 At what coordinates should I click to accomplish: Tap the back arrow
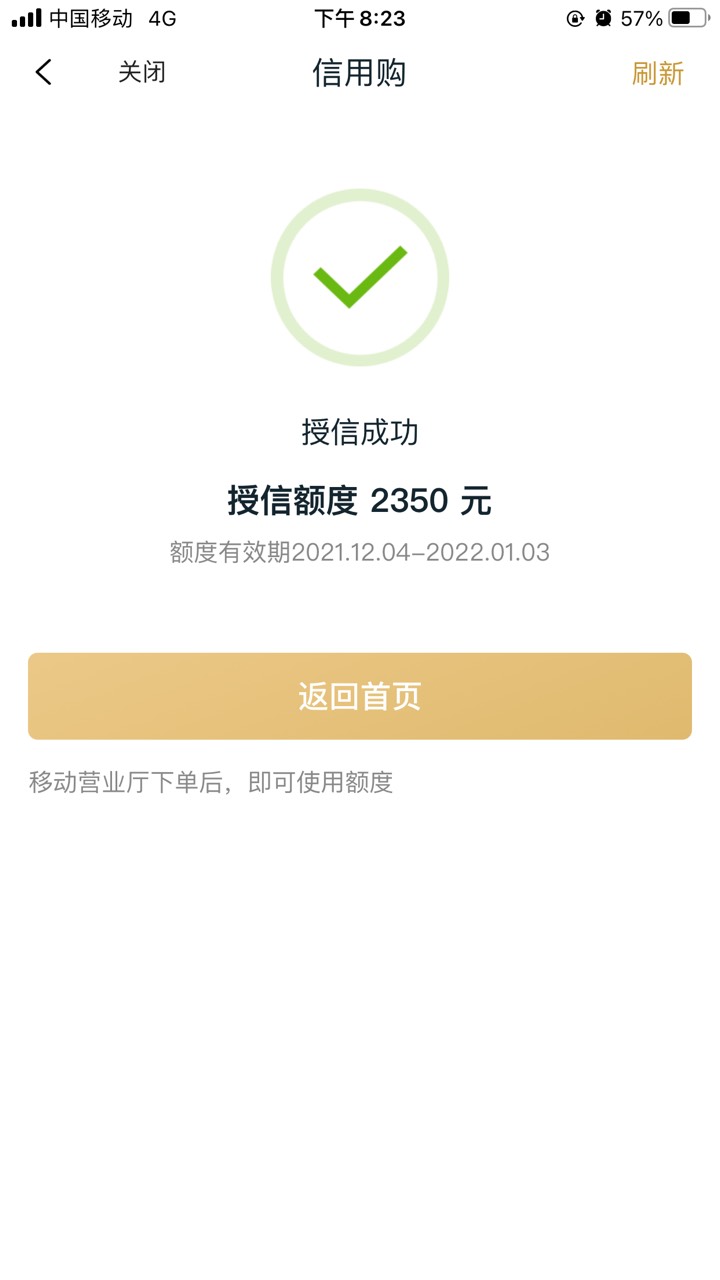tap(43, 72)
